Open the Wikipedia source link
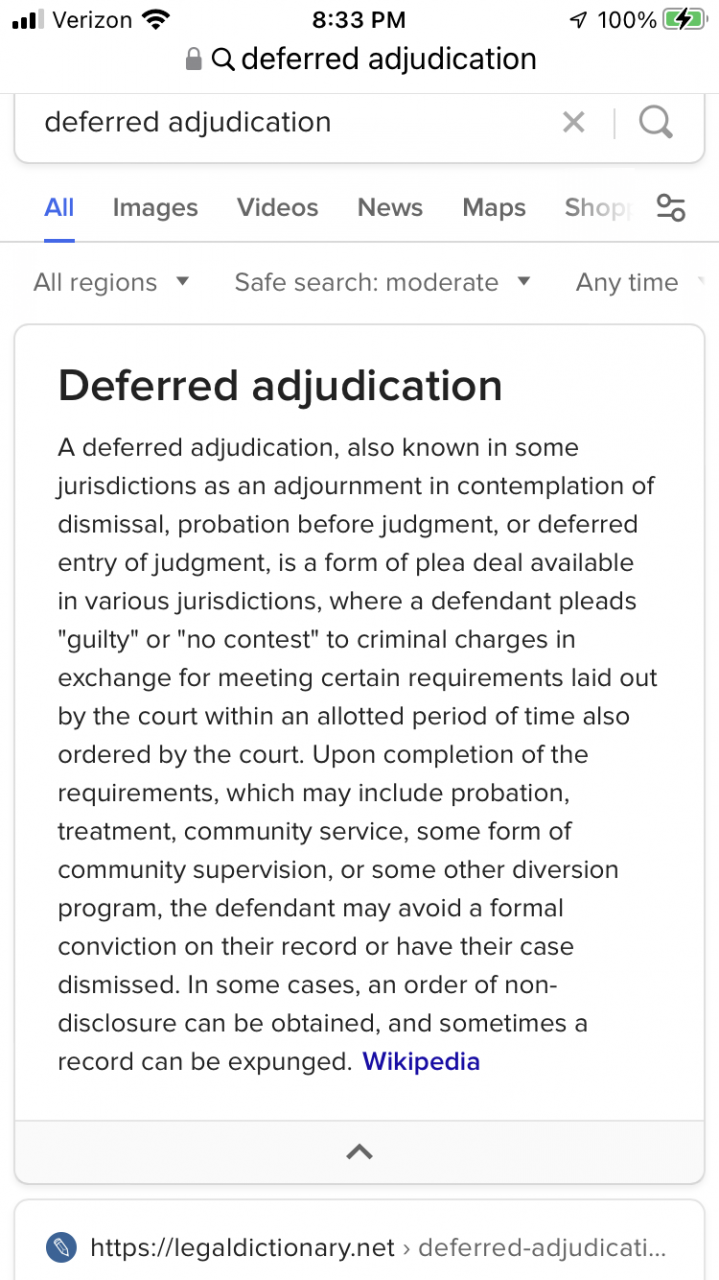This screenshot has width=719, height=1280. 421,1061
